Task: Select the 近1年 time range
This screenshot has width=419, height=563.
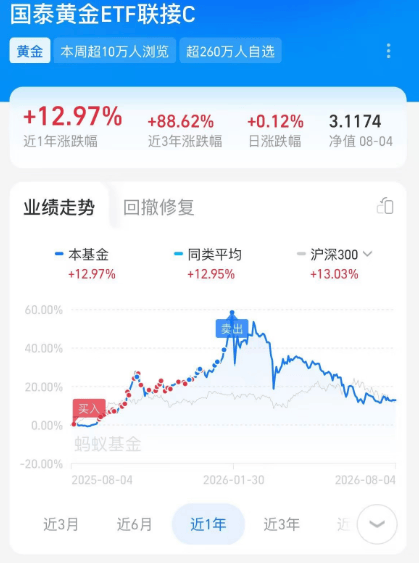Action: click(208, 524)
